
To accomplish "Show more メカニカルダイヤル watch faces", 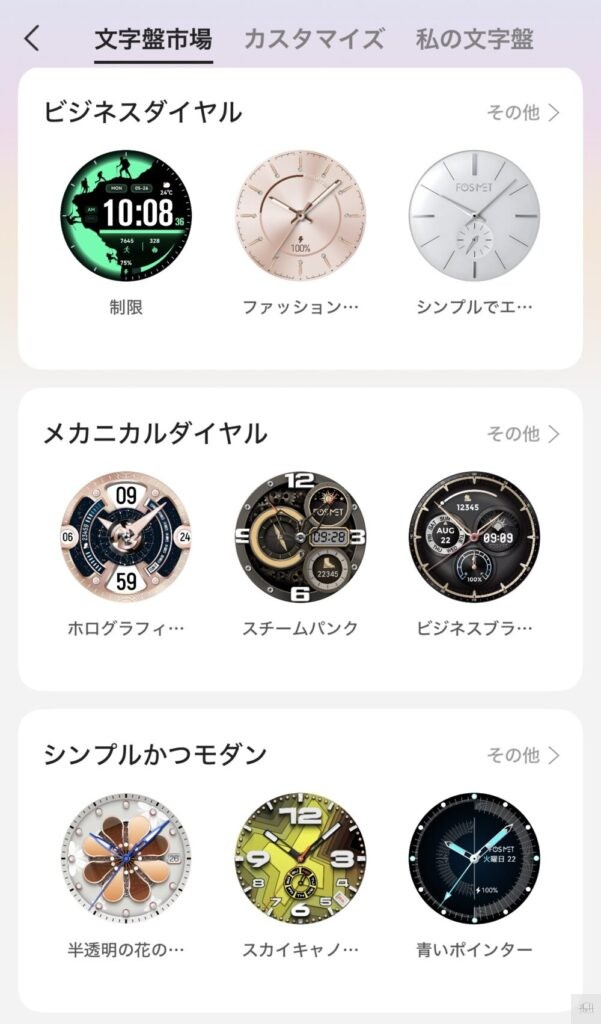I will [523, 433].
